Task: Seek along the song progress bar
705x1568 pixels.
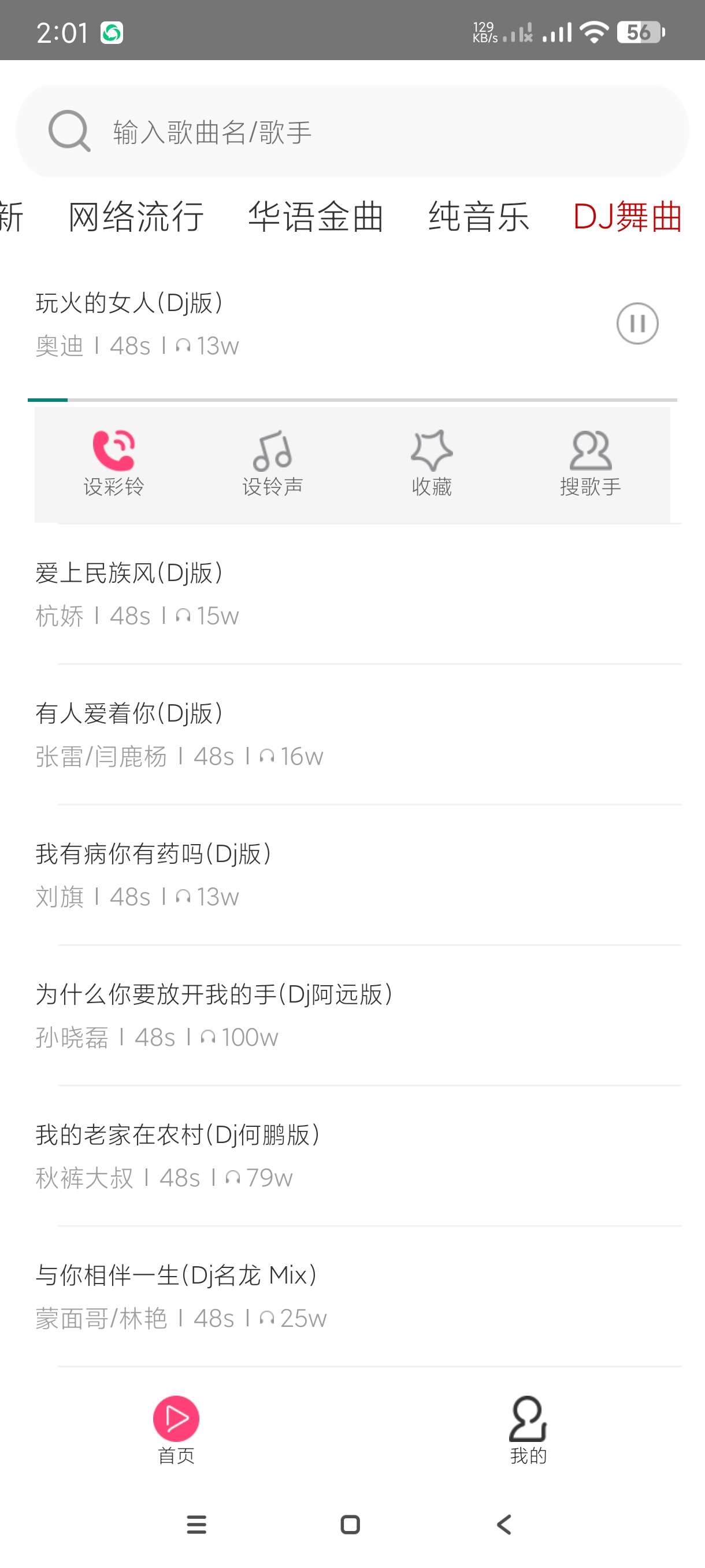Action: click(x=351, y=400)
